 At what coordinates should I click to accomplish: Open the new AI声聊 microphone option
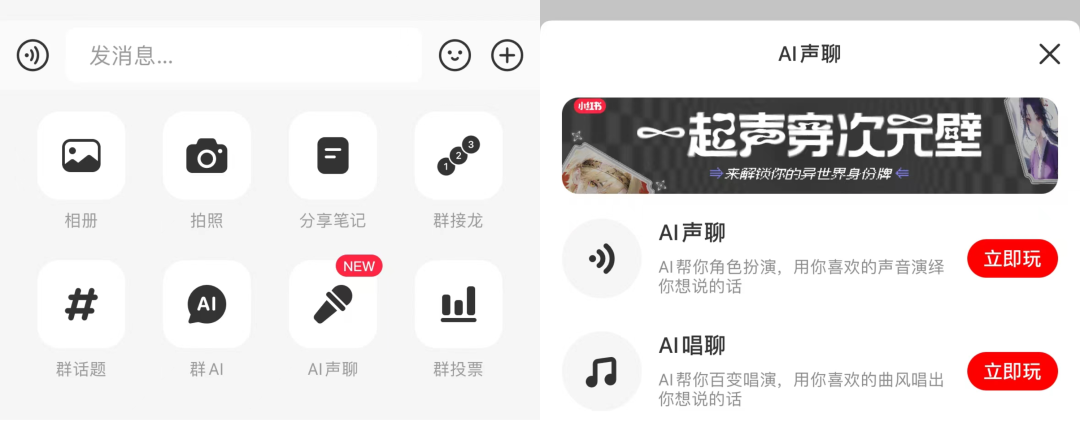tap(333, 304)
